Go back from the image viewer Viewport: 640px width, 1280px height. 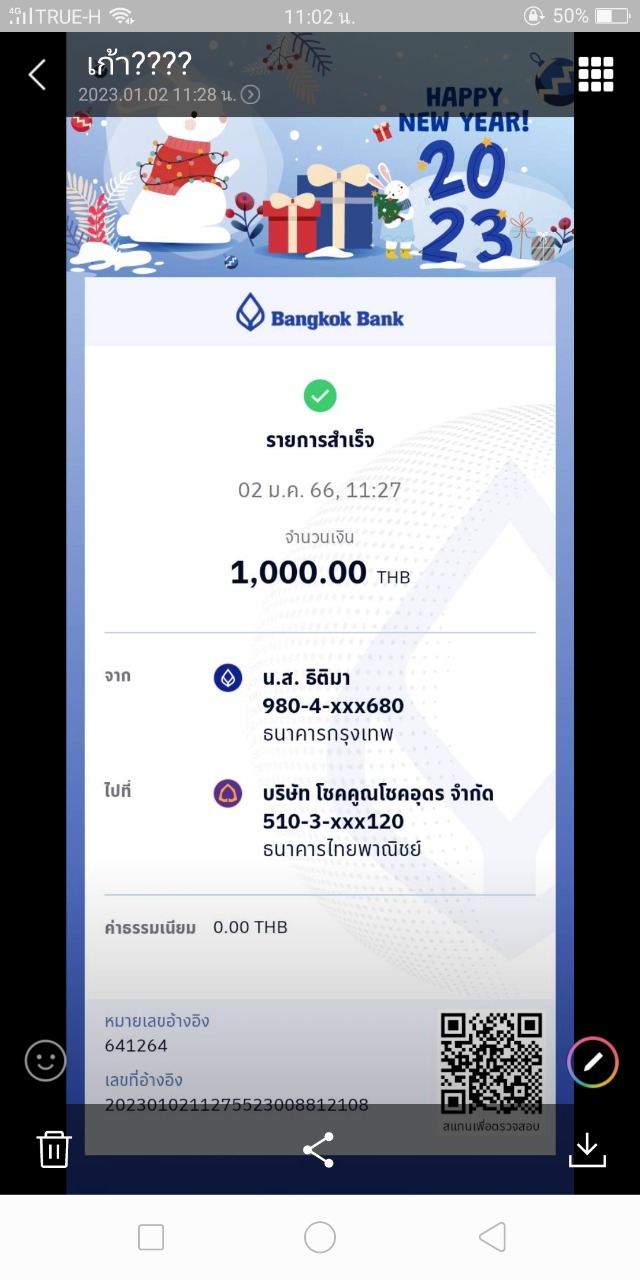[x=37, y=74]
